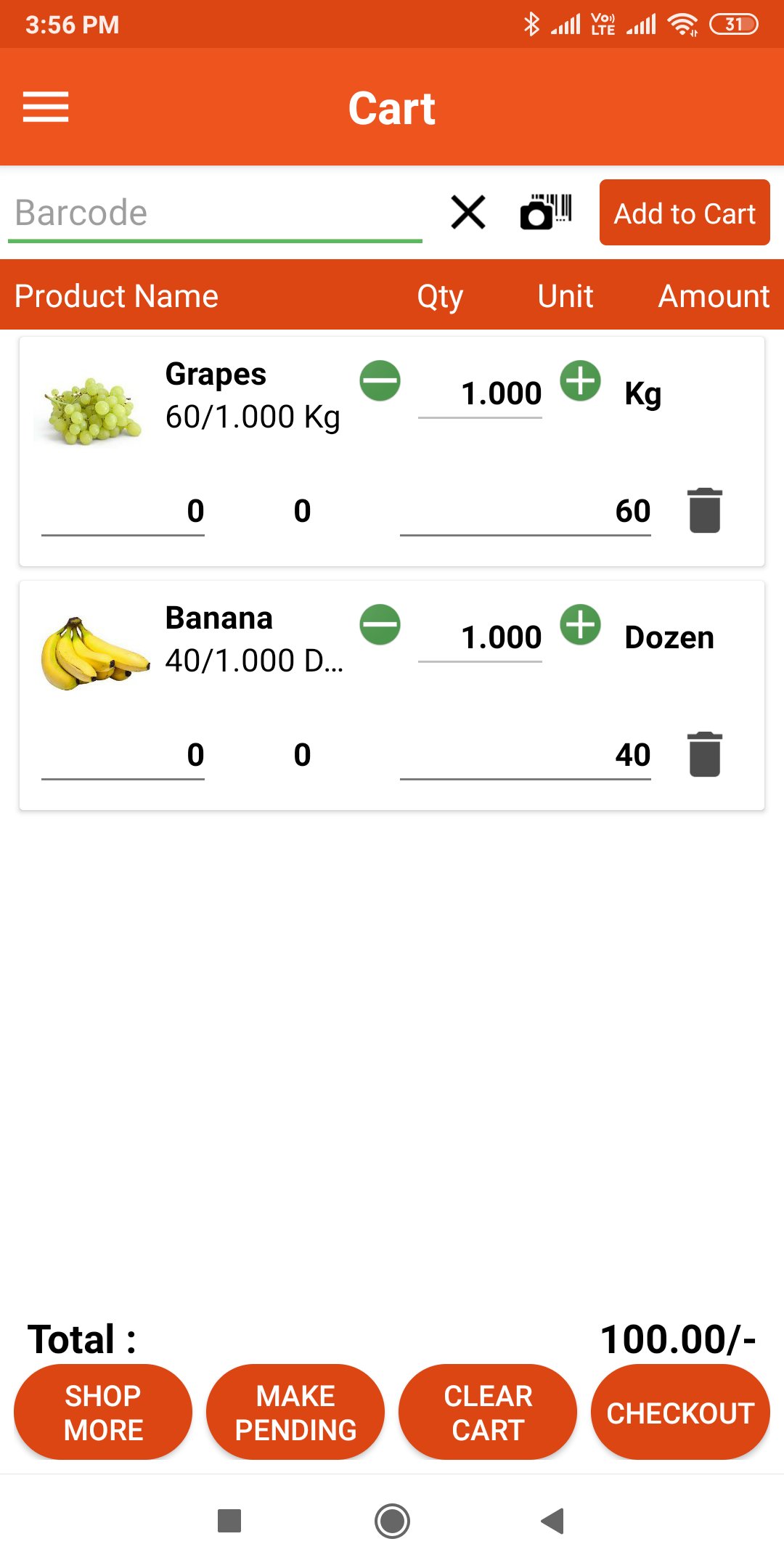Remove Banana using the trash icon
The image size is (784, 1568).
point(704,754)
